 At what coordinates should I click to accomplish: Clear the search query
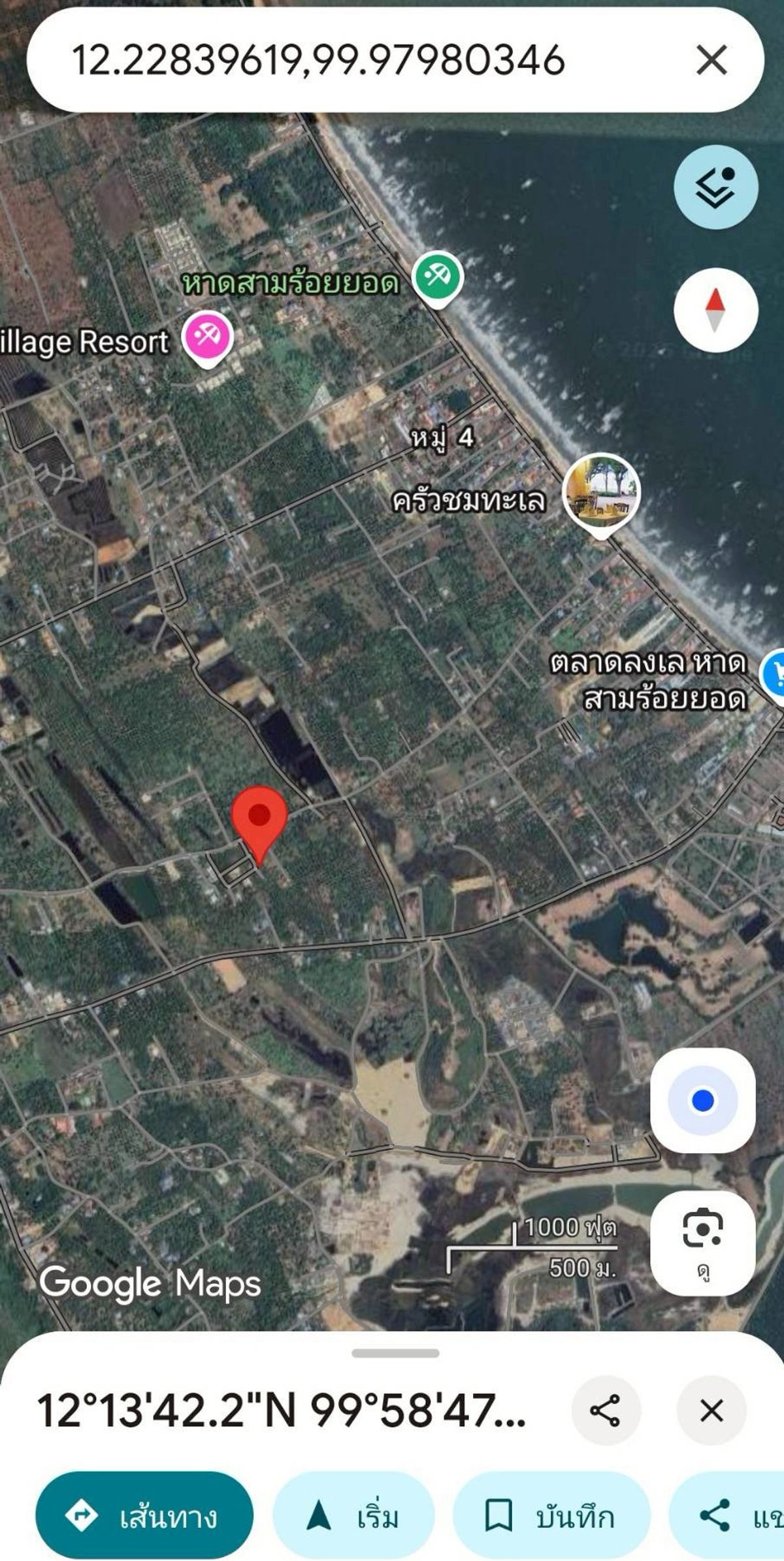(711, 60)
